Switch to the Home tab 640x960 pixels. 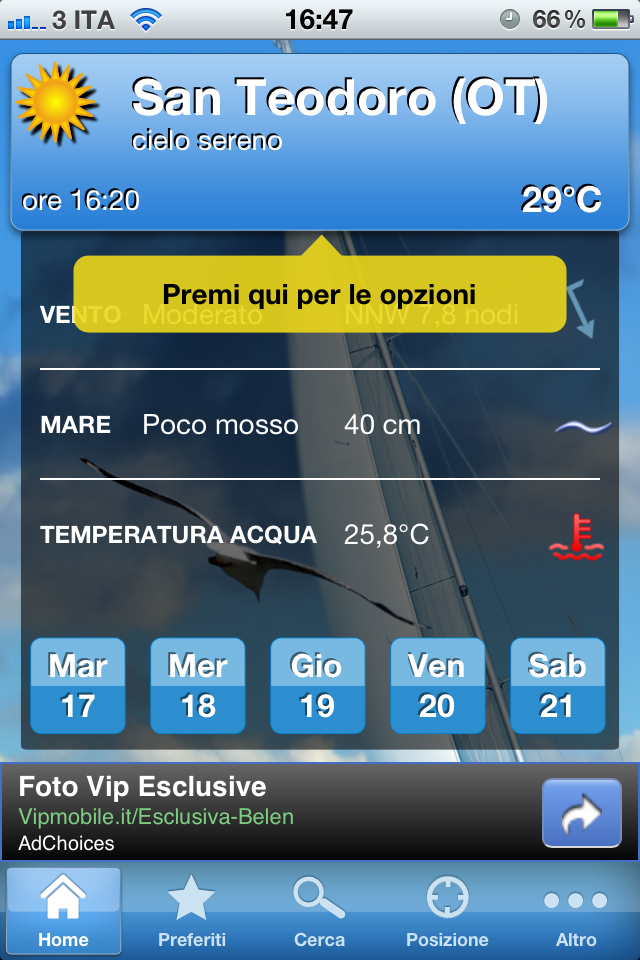(63, 910)
